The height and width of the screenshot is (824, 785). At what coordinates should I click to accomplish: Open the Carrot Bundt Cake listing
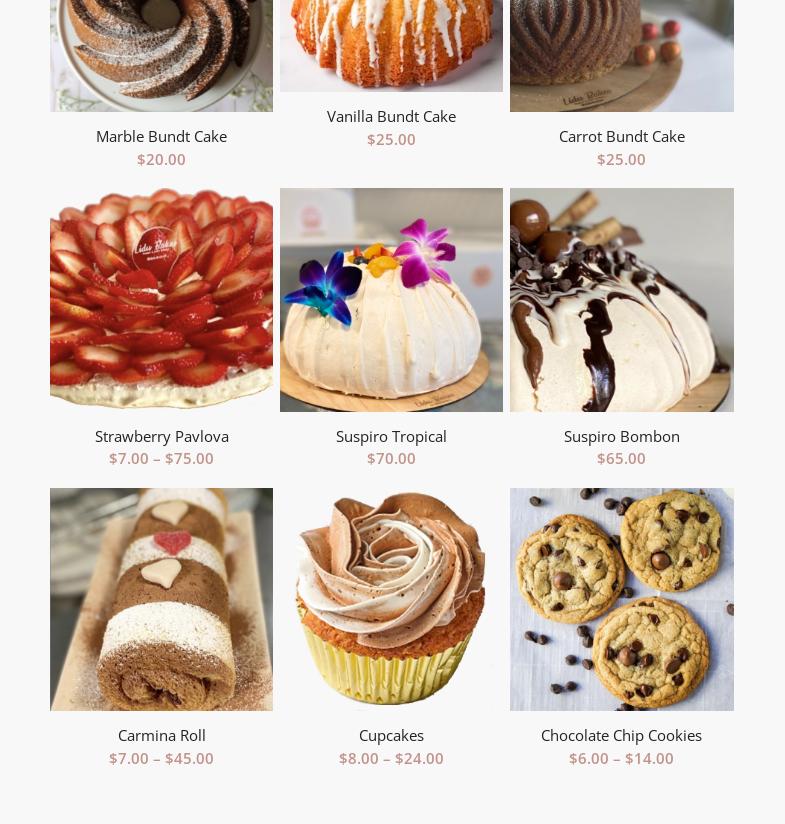621,136
